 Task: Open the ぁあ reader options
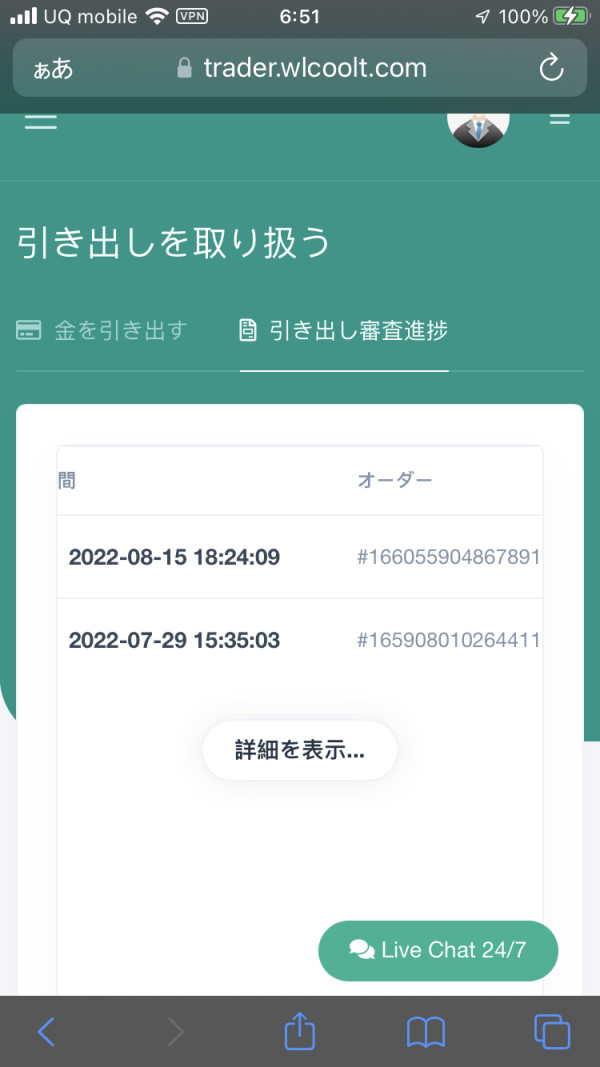[53, 69]
